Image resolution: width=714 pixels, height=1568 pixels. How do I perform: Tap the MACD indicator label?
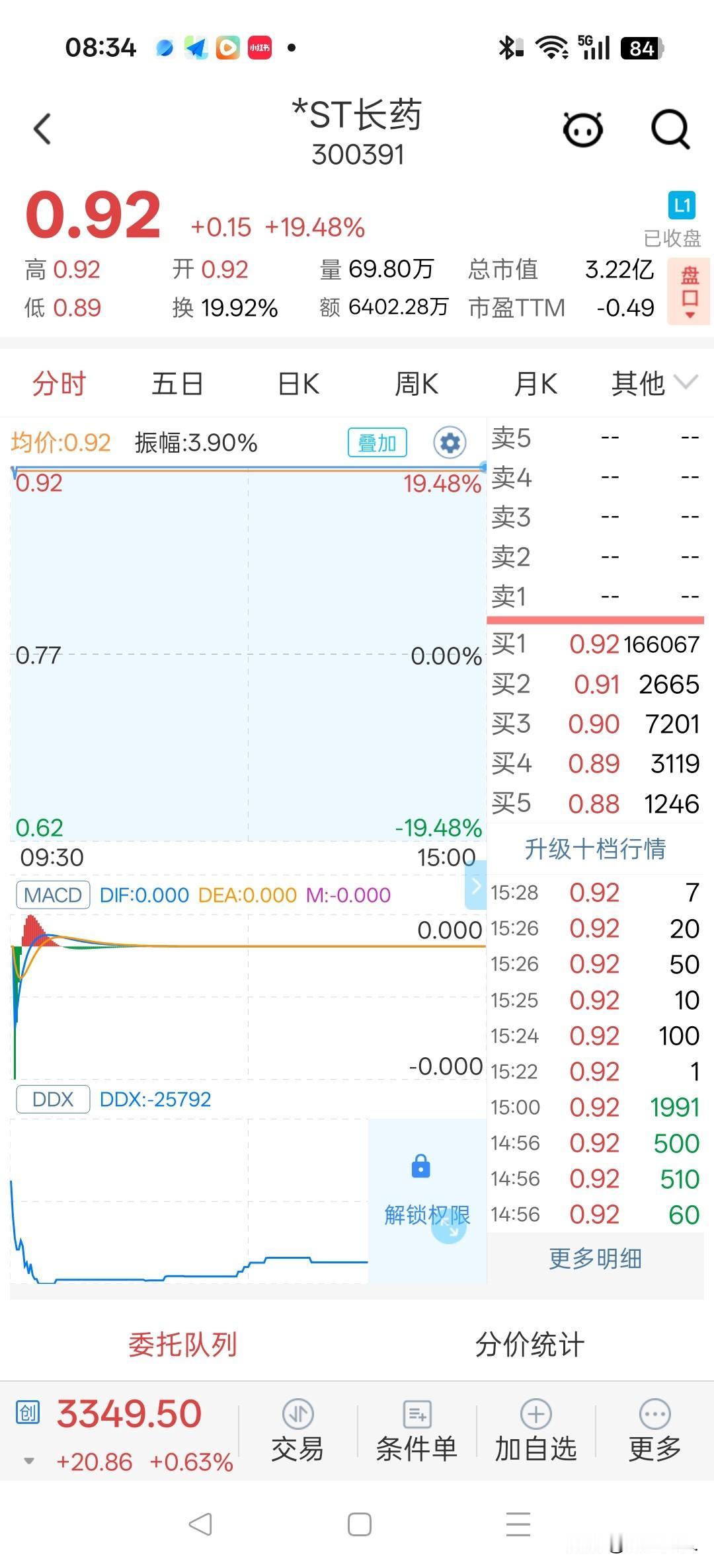53,895
